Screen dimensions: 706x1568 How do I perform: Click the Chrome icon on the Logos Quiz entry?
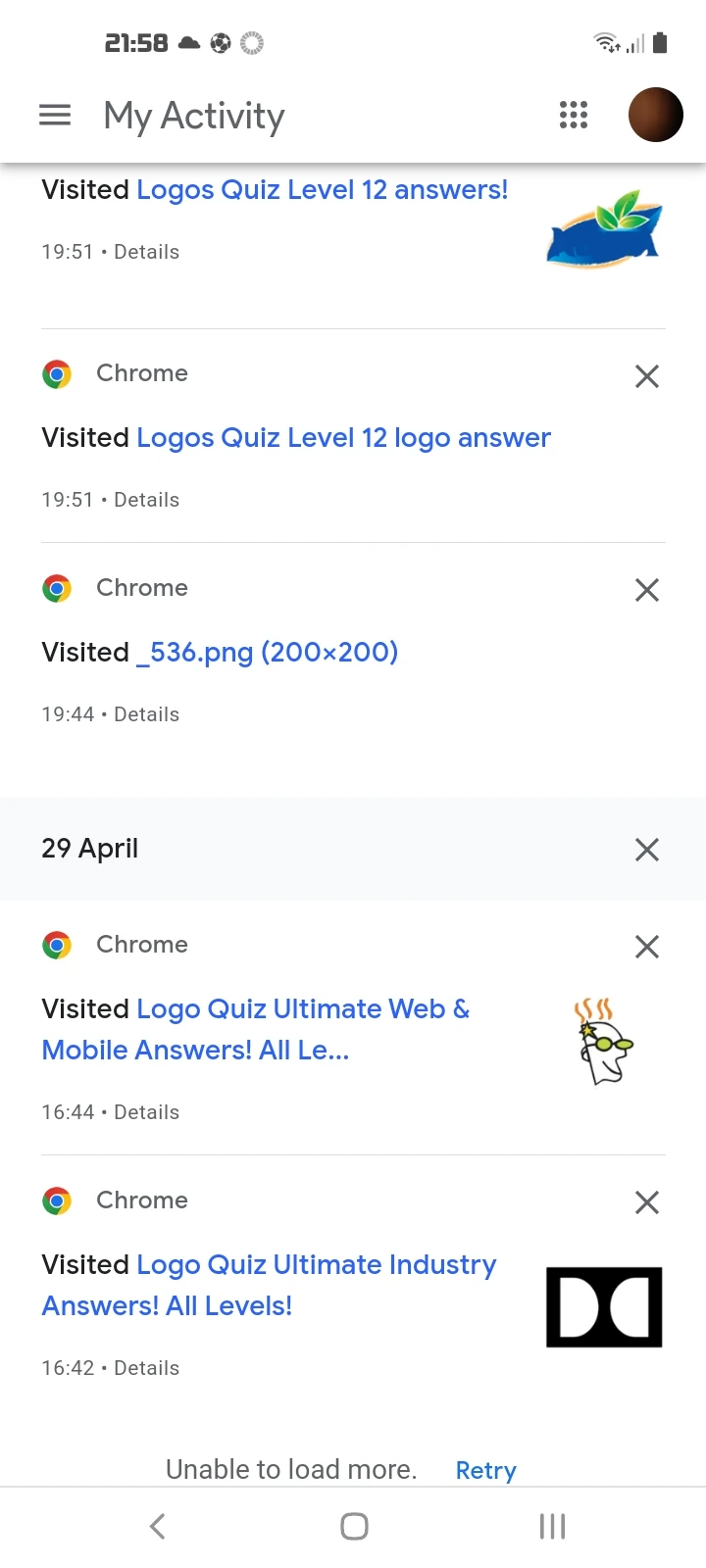click(x=56, y=373)
